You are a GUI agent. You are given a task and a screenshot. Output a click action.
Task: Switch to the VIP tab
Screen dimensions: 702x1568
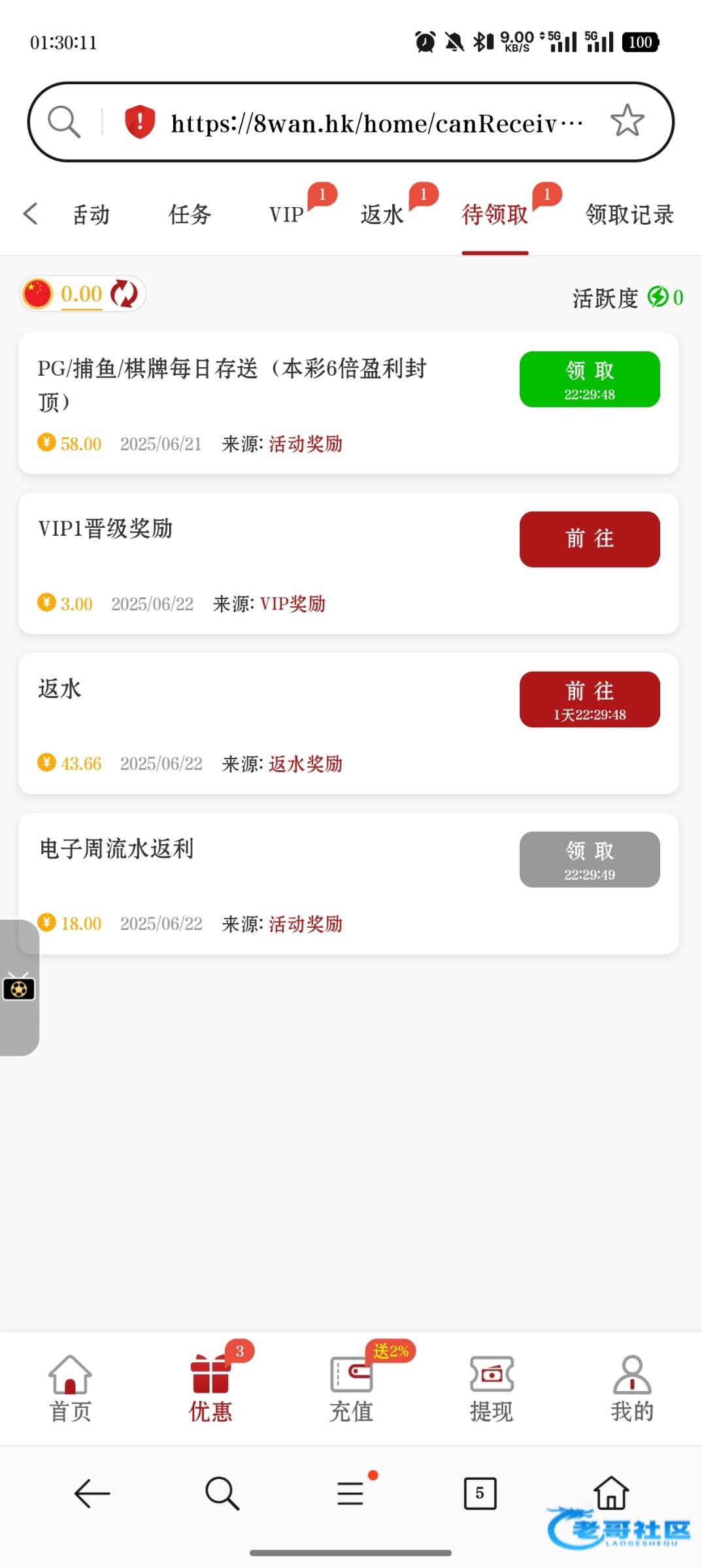click(286, 214)
